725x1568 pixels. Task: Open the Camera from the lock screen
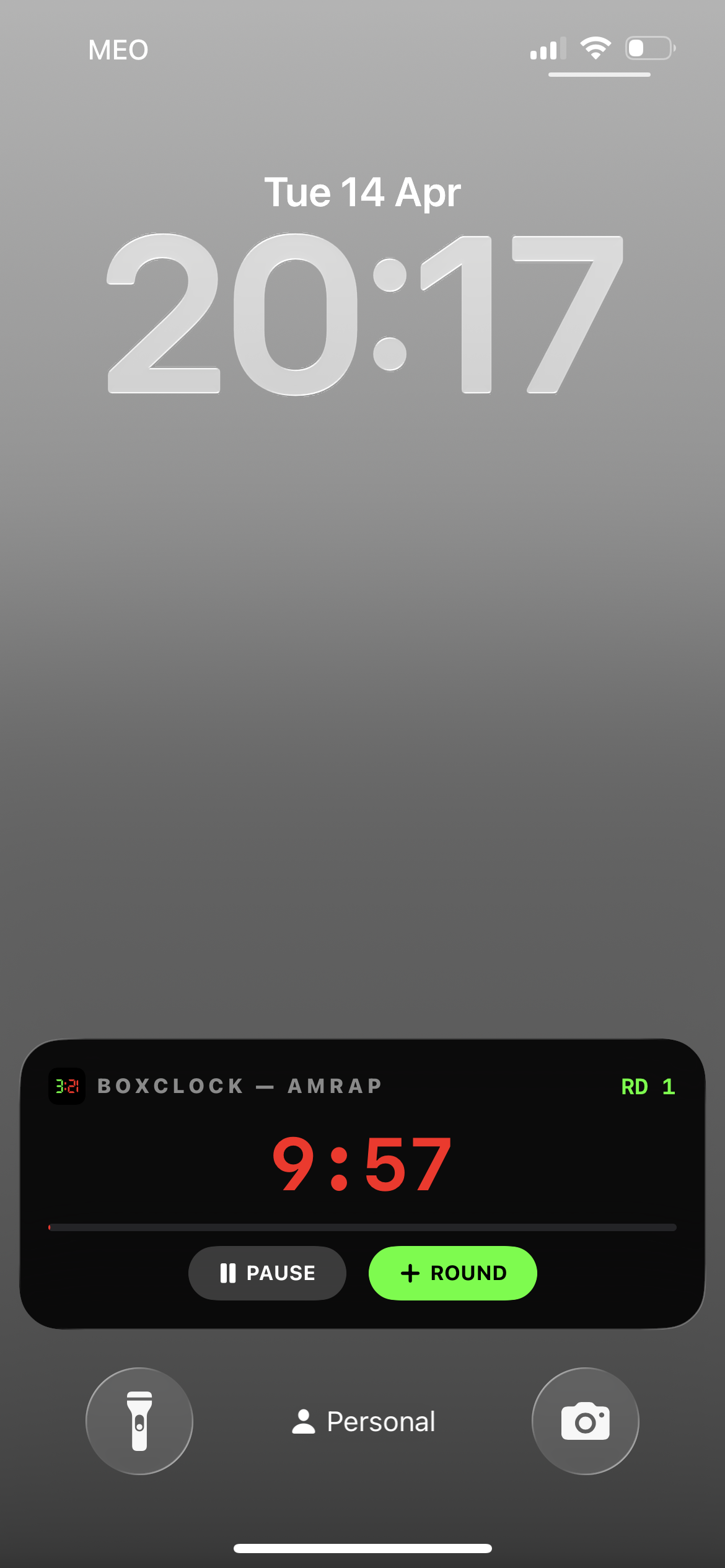click(x=585, y=1422)
